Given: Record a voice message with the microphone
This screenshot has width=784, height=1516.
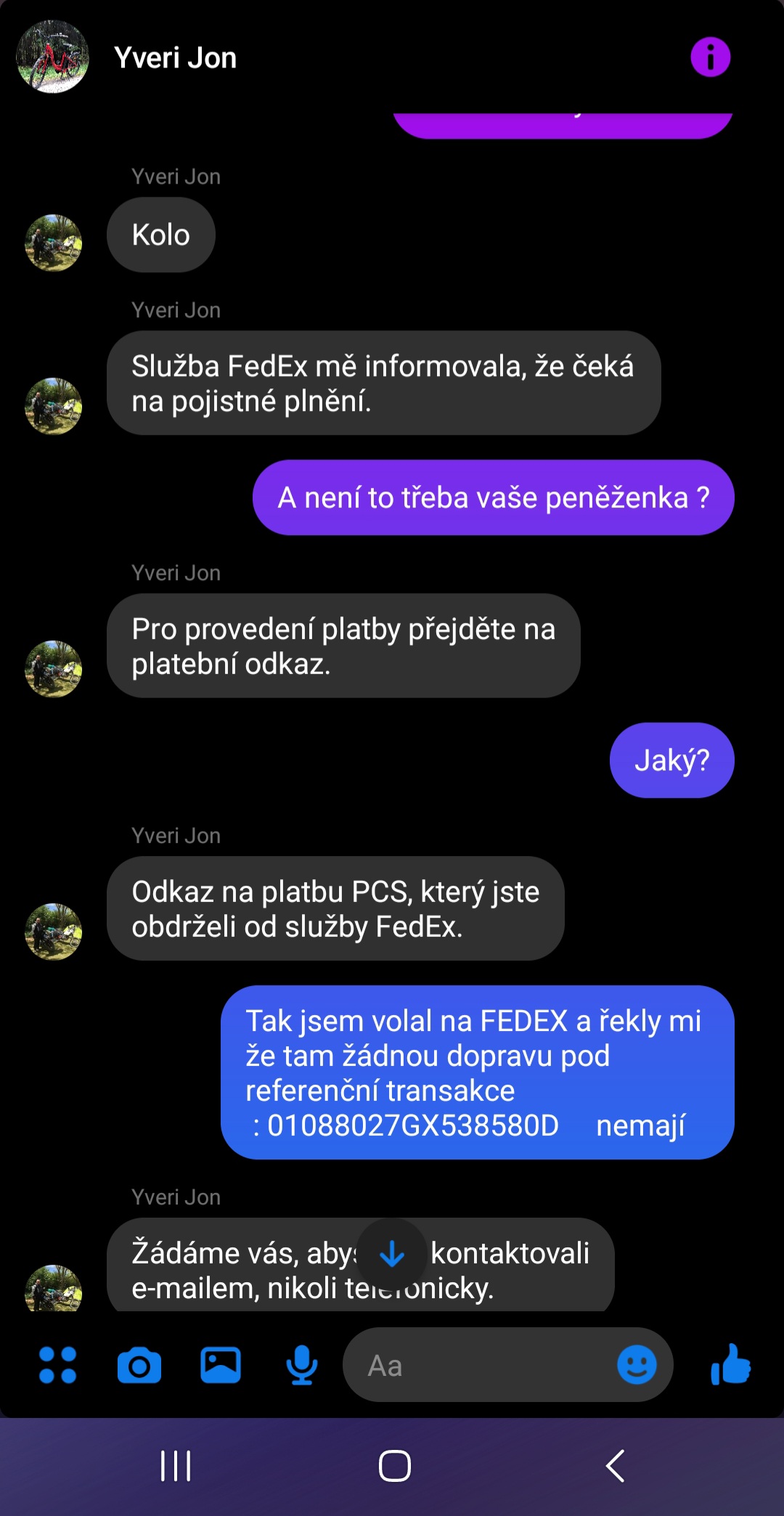Looking at the screenshot, I should tap(302, 1365).
